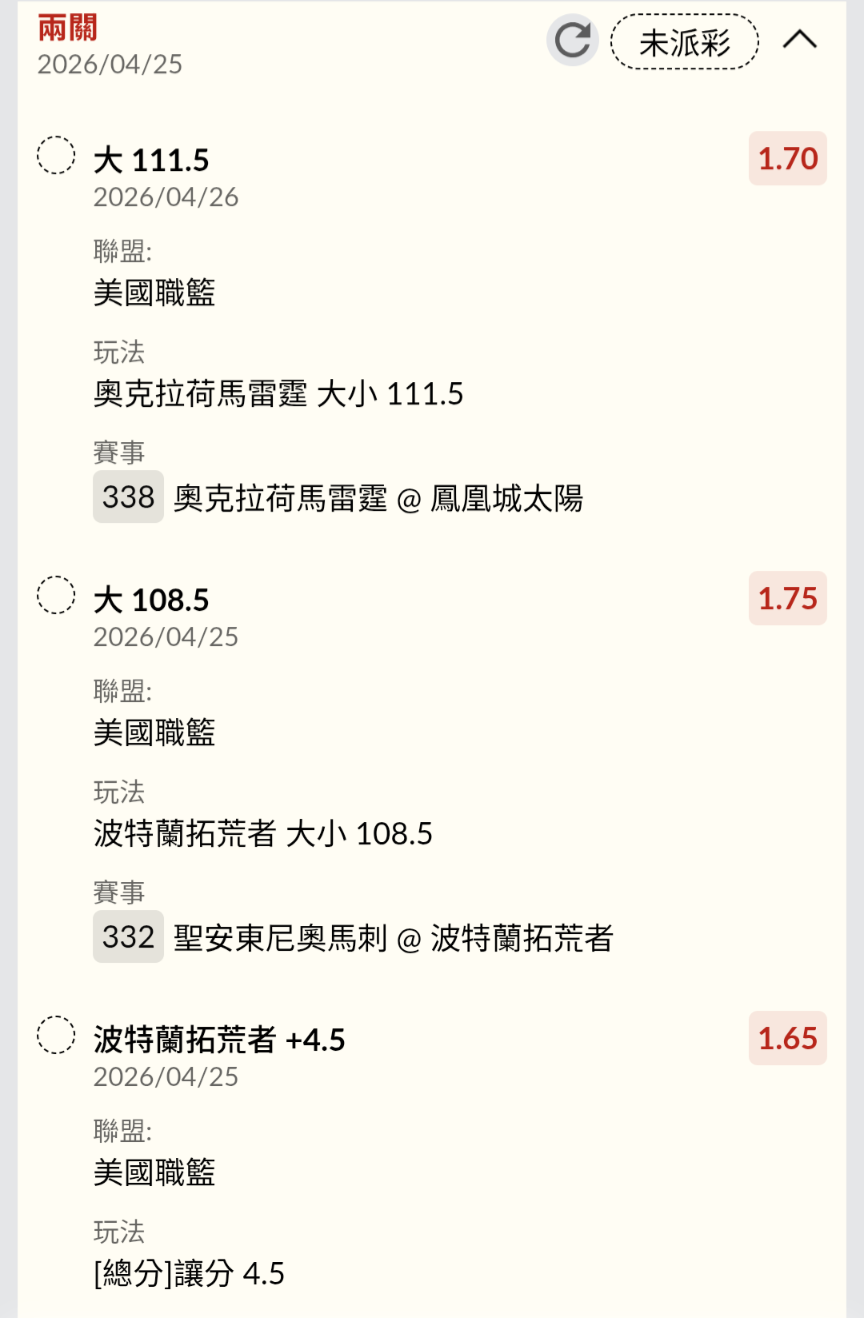Viewport: 864px width, 1318px height.
Task: Refresh the 兩關 bet slip status
Action: pos(572,41)
